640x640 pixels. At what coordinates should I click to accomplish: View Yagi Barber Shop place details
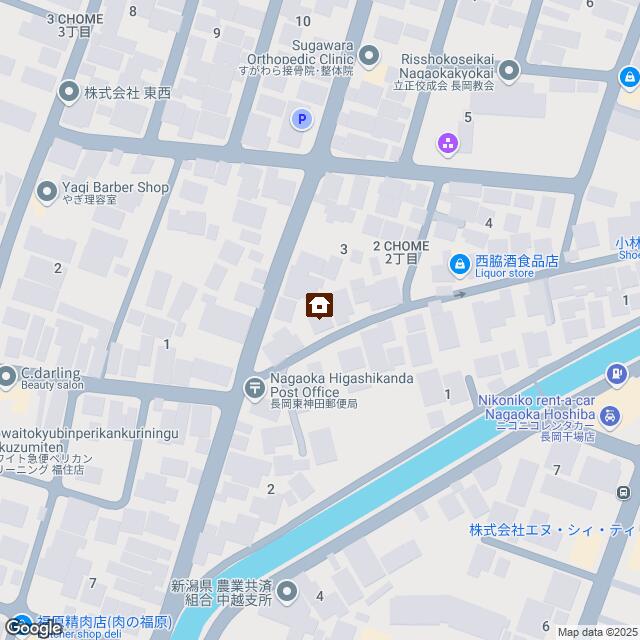[x=46, y=189]
